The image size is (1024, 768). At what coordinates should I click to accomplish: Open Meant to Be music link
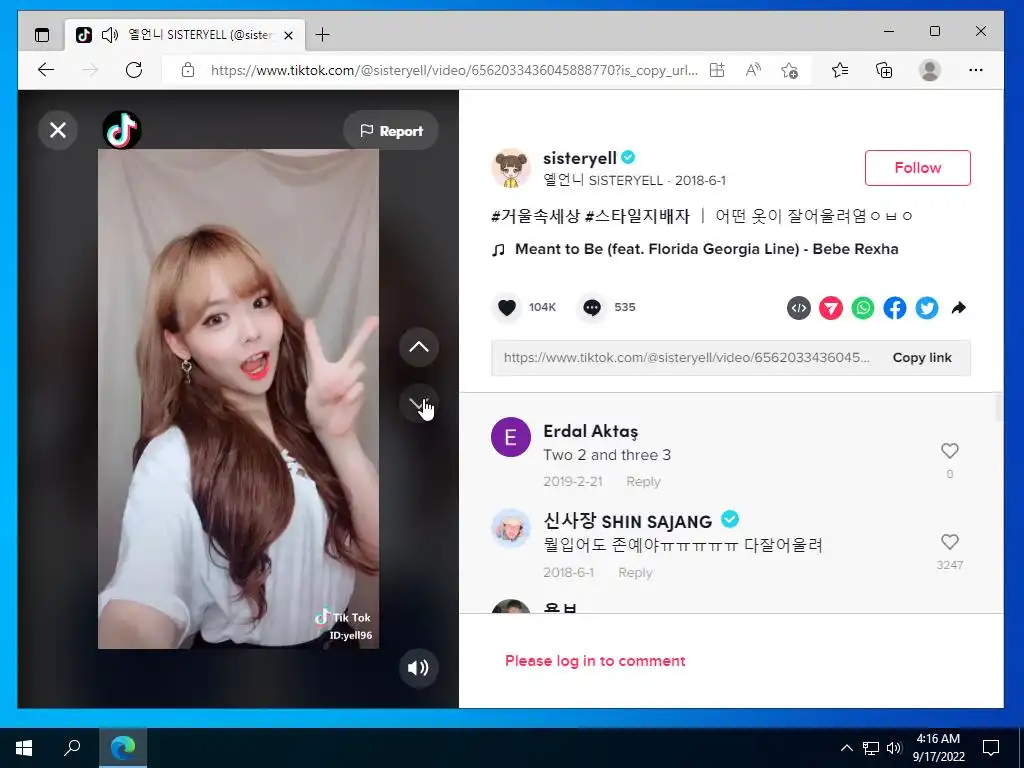coord(706,249)
